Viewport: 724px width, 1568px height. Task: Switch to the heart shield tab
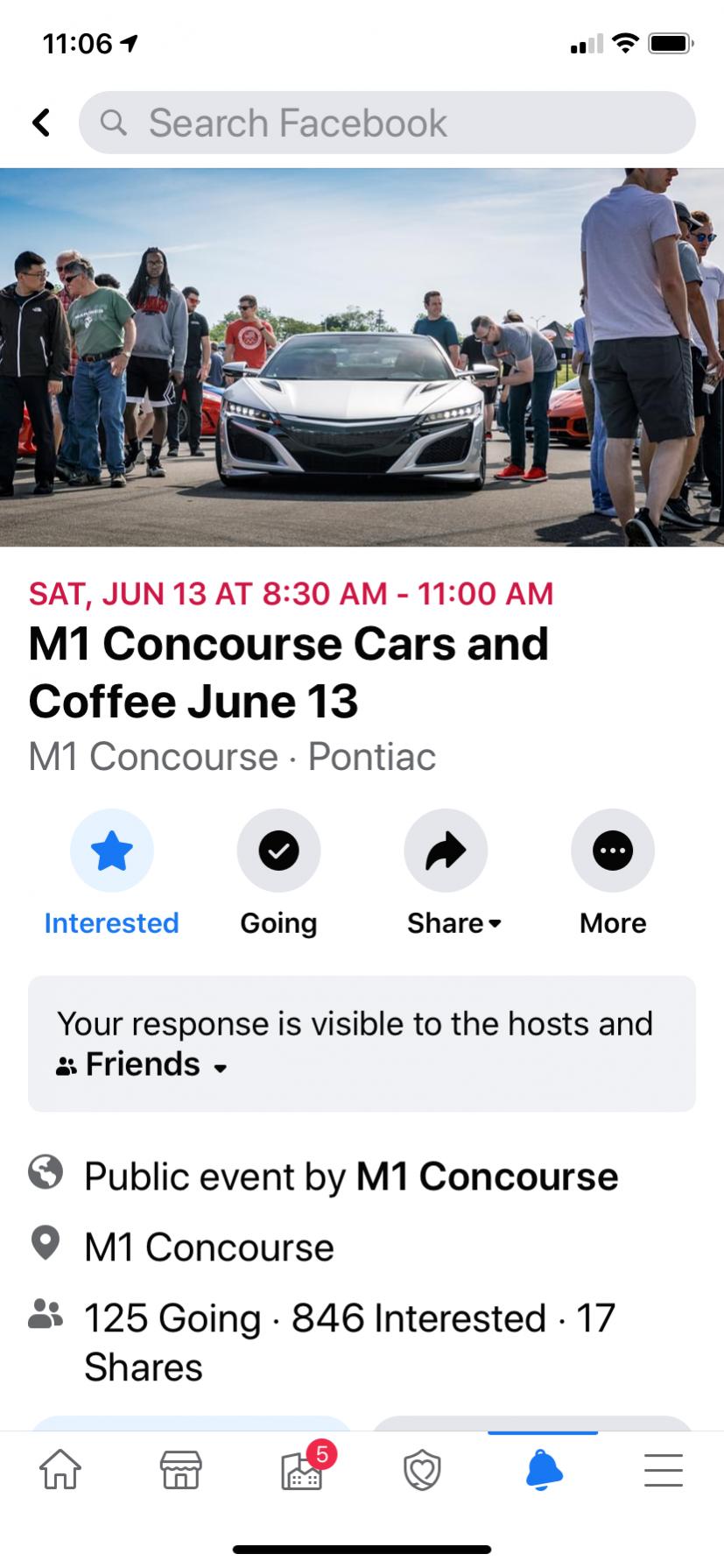(422, 1470)
